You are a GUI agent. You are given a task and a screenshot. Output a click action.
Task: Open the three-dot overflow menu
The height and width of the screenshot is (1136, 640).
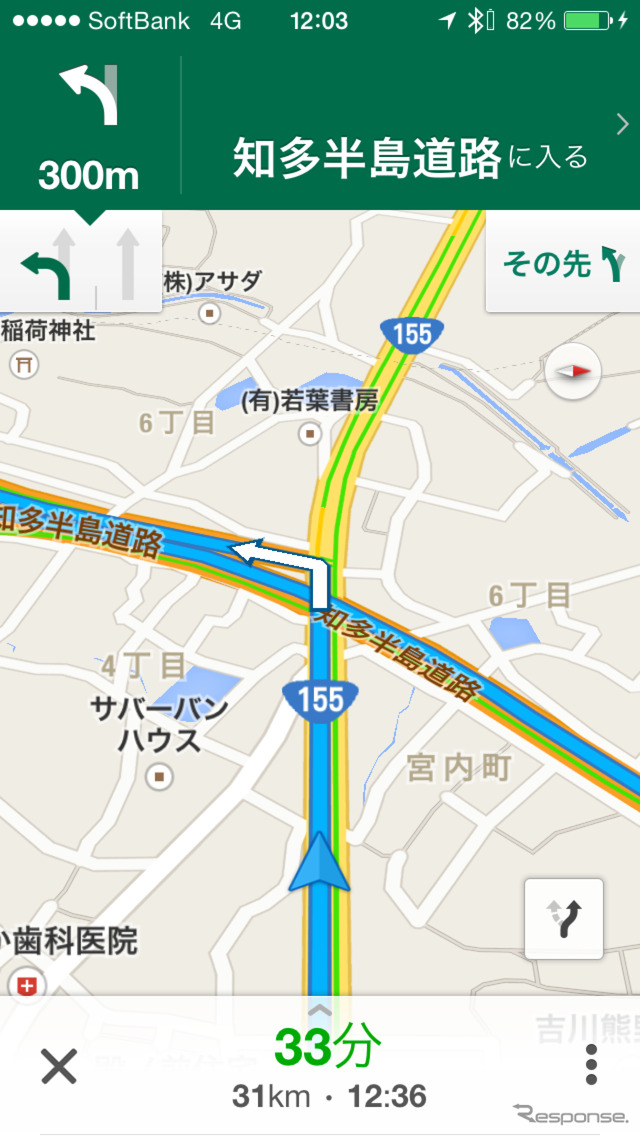pos(591,1065)
